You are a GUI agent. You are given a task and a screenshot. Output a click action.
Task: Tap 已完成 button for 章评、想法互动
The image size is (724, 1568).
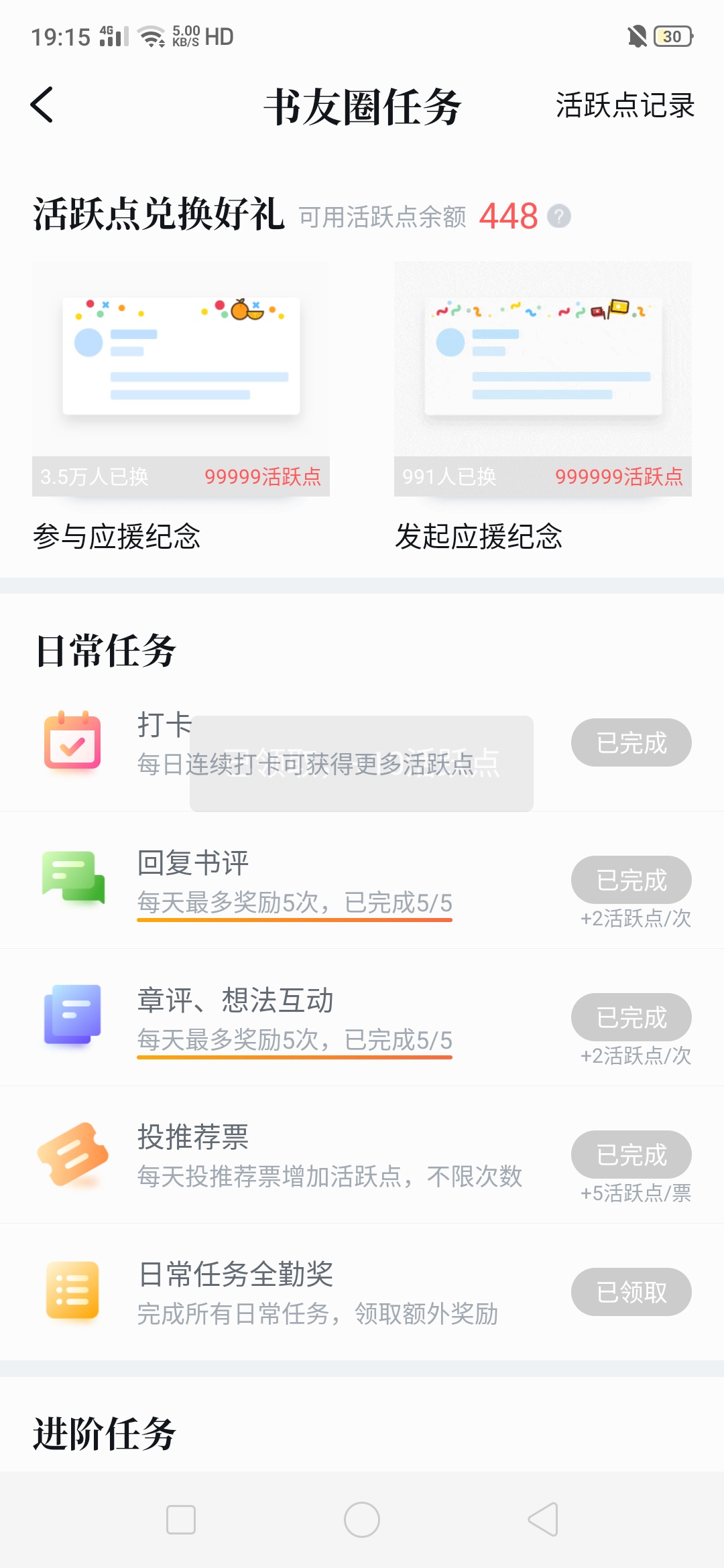631,1017
